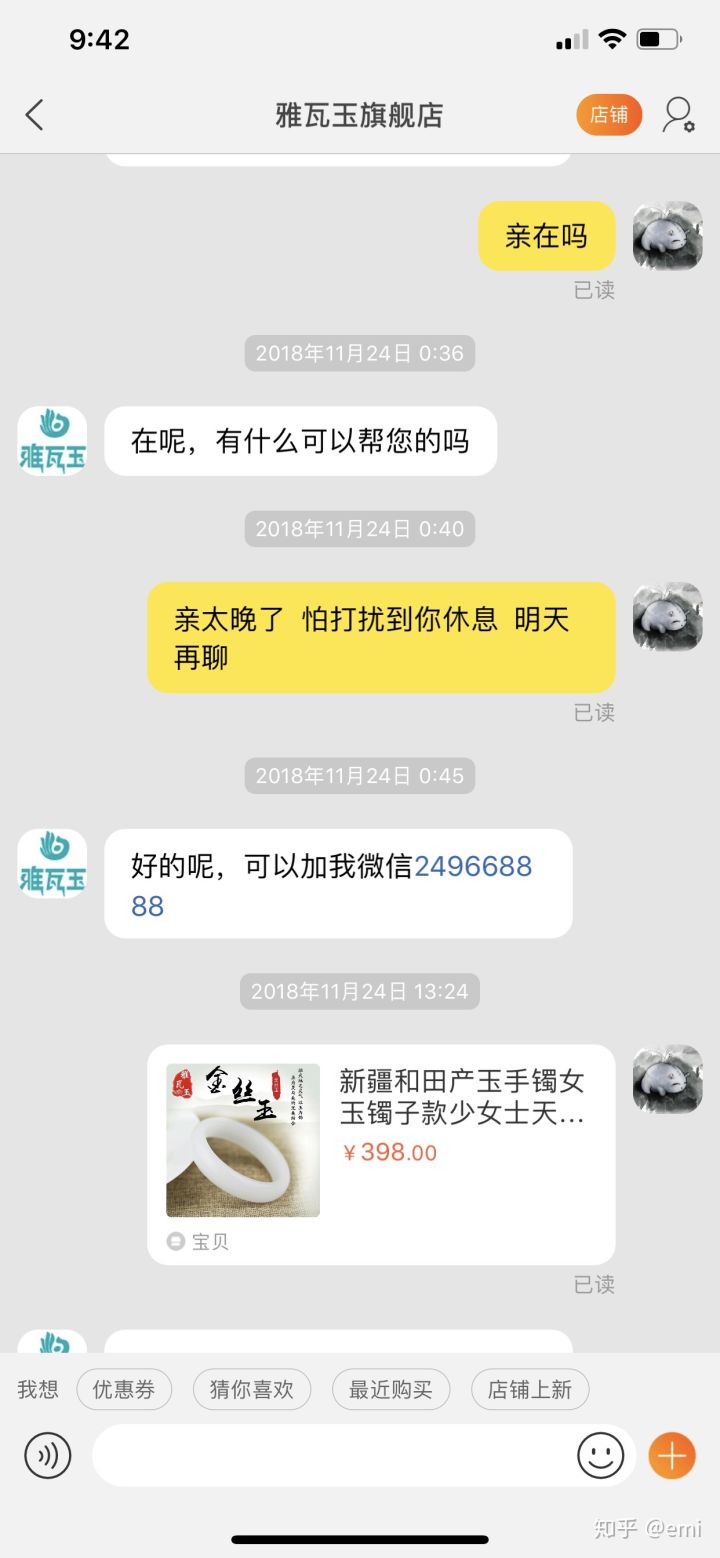Open the 新疆和田产玉手镯 product card
Screen dimensions: 720x1558
click(380, 1153)
